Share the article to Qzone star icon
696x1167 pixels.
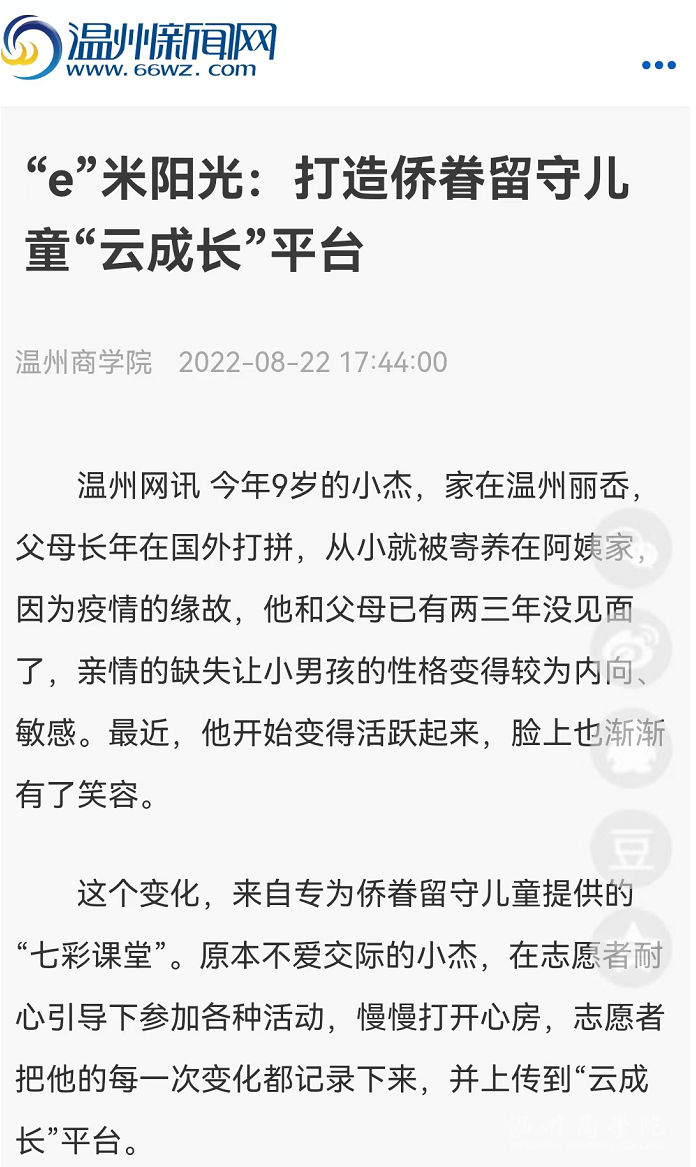point(632,947)
